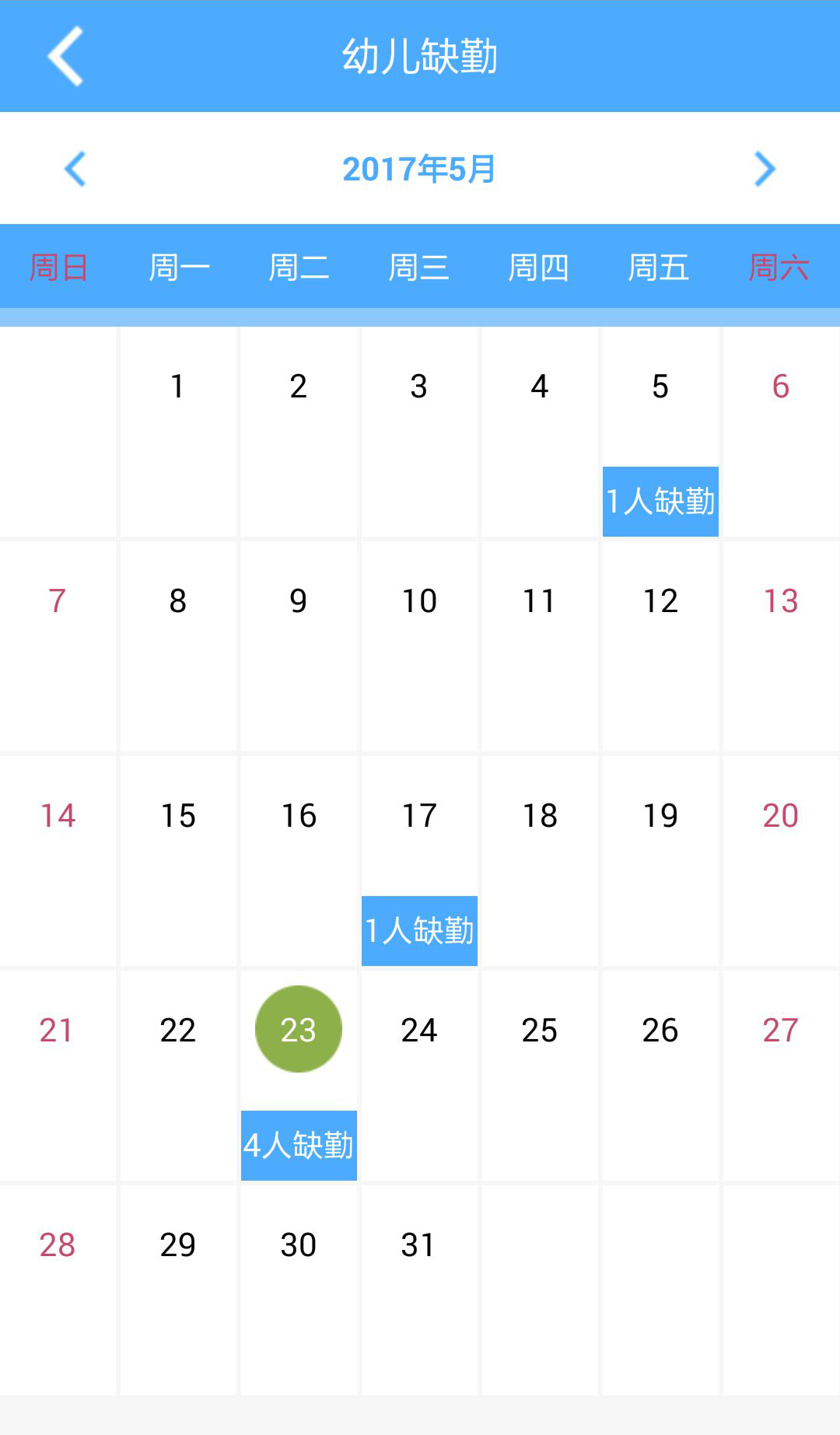Tap Saturday date 27
The height and width of the screenshot is (1435, 840).
781,1076
